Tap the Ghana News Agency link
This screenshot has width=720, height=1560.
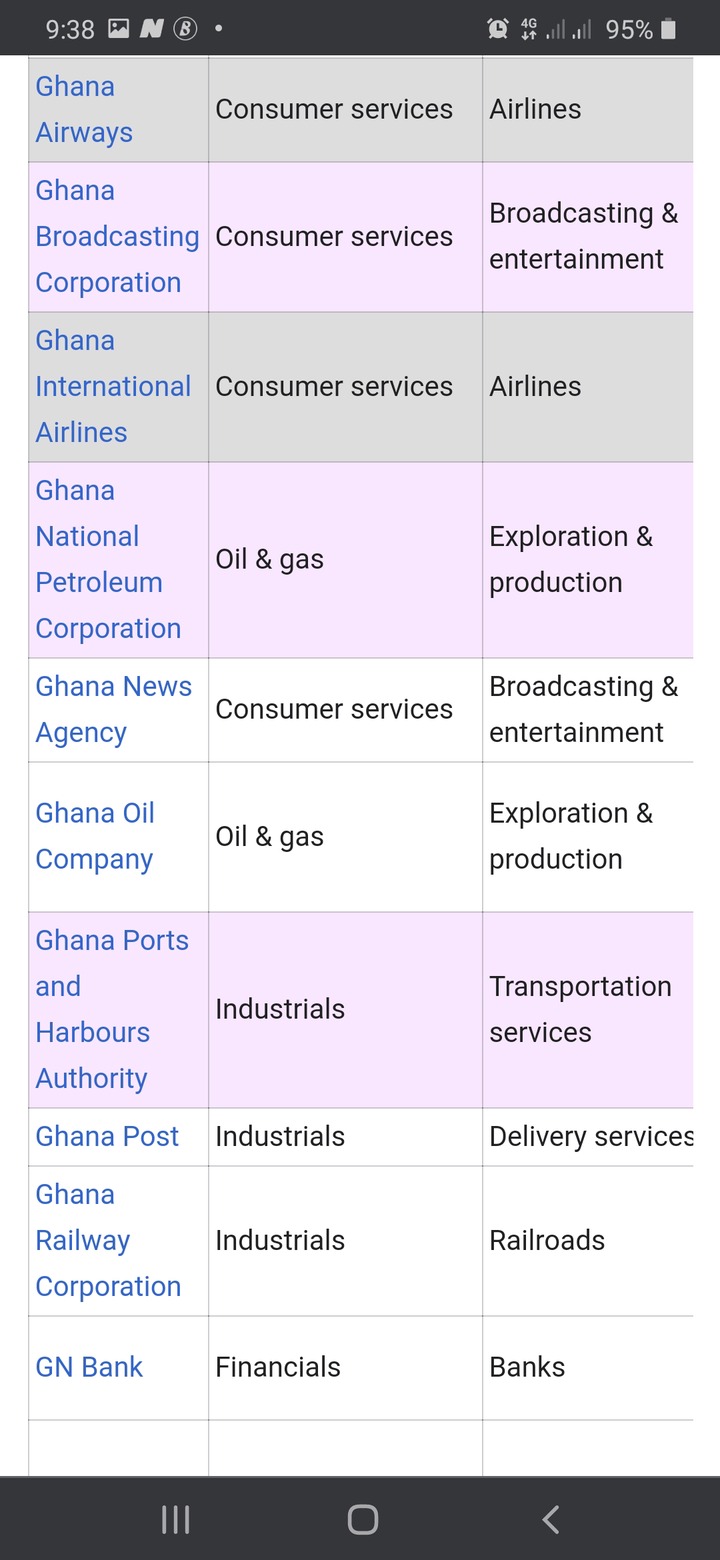[x=113, y=709]
